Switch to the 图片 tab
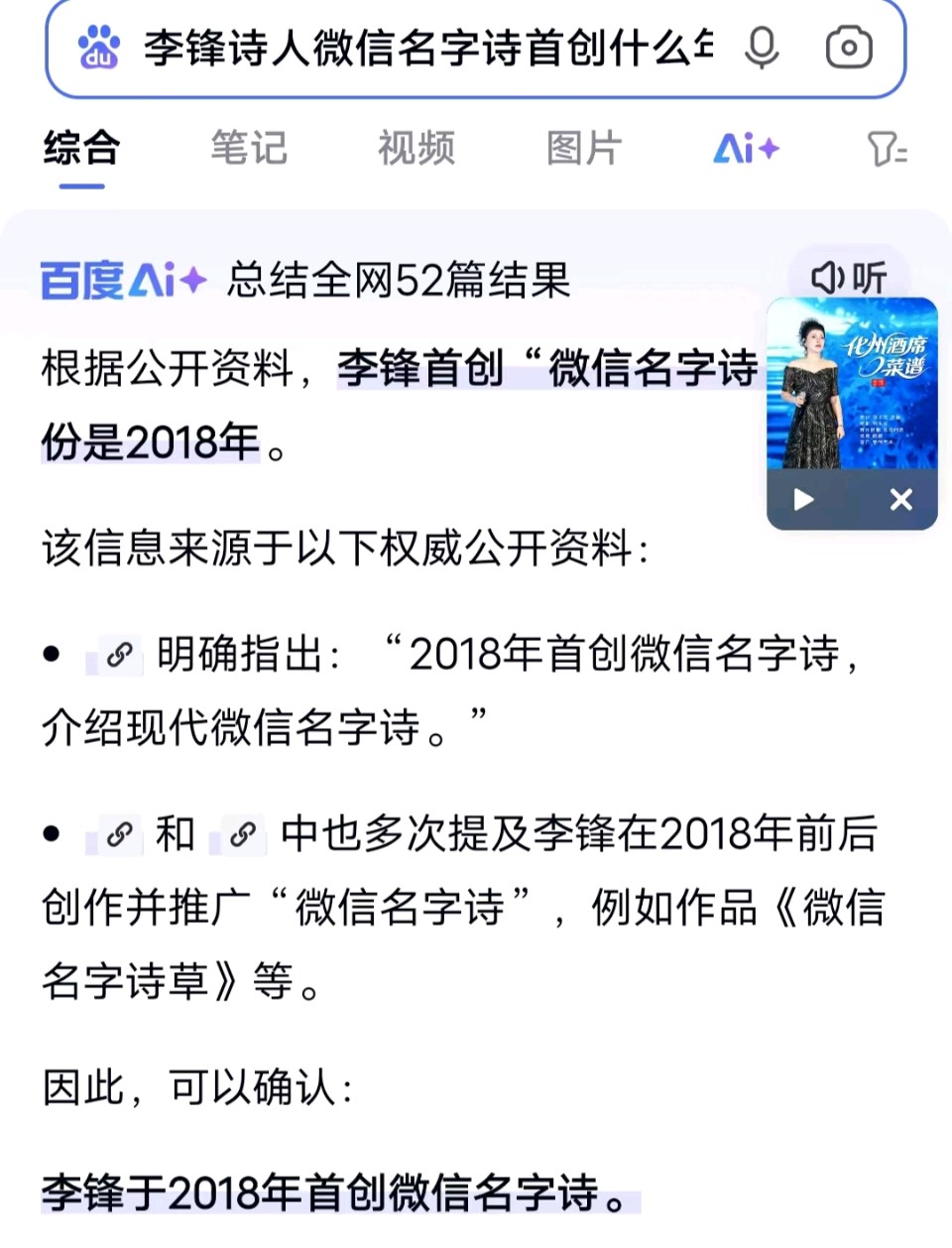 point(584,149)
